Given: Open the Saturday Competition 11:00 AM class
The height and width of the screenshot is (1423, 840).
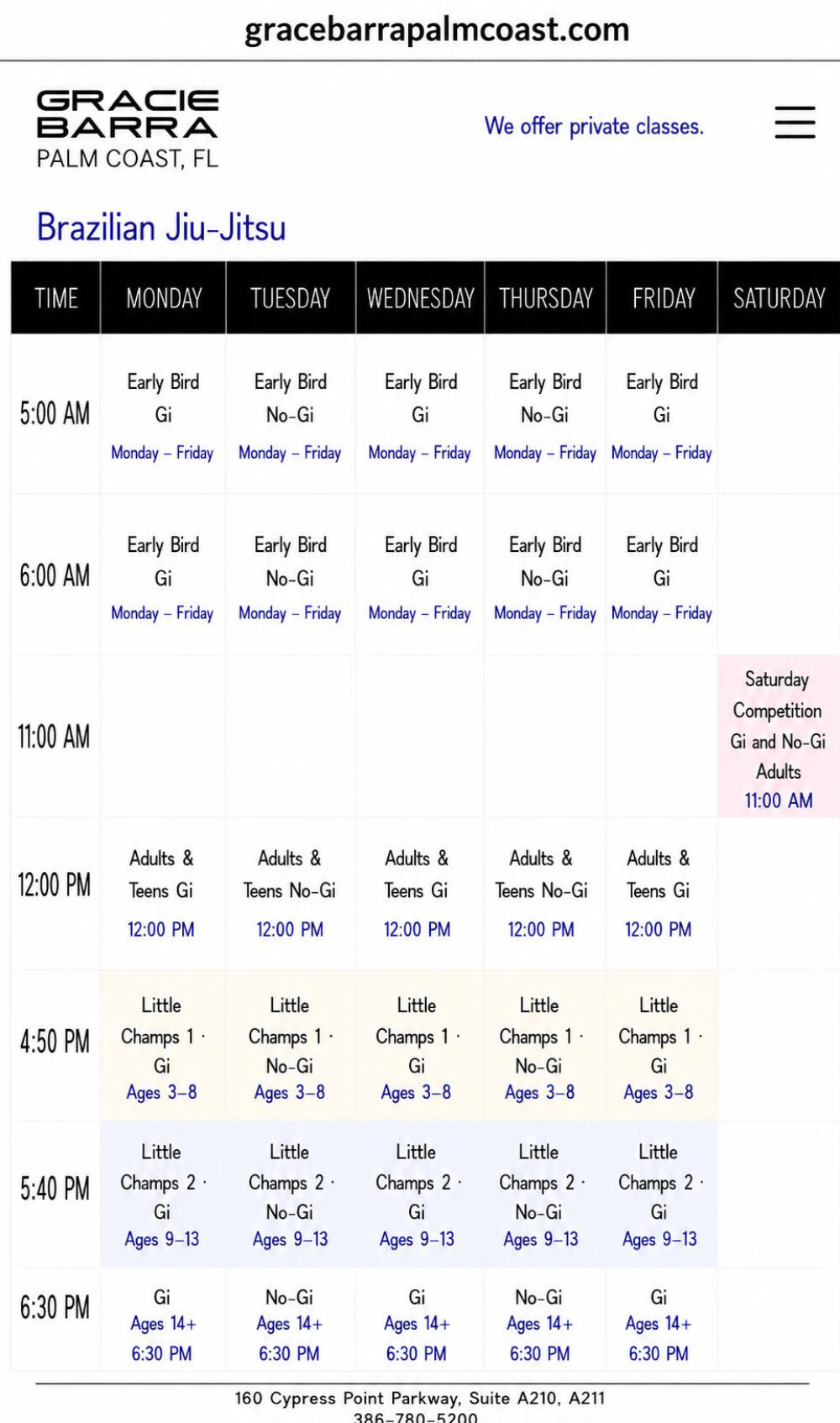Looking at the screenshot, I should click(778, 737).
